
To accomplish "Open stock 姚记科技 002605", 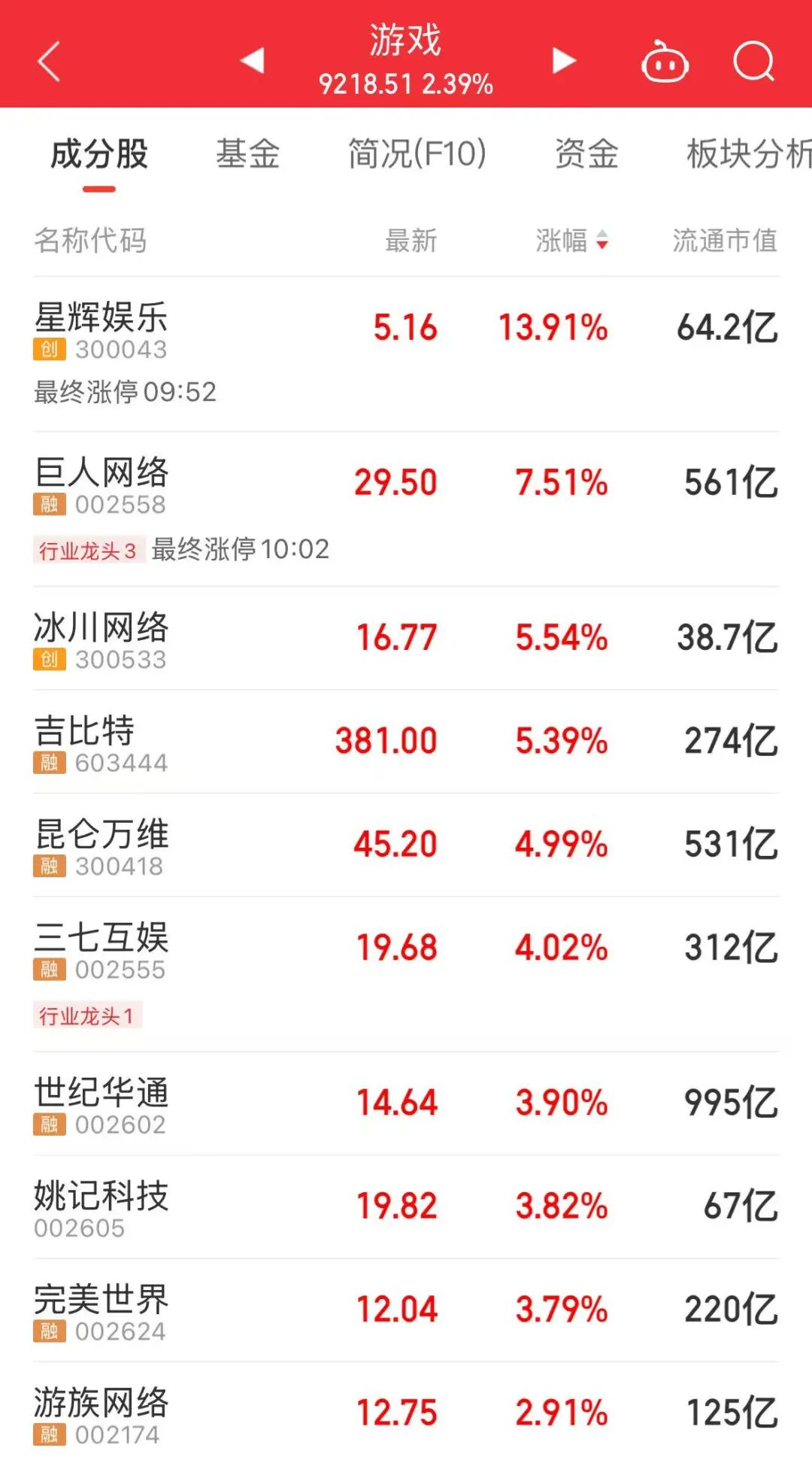I will click(x=406, y=1207).
